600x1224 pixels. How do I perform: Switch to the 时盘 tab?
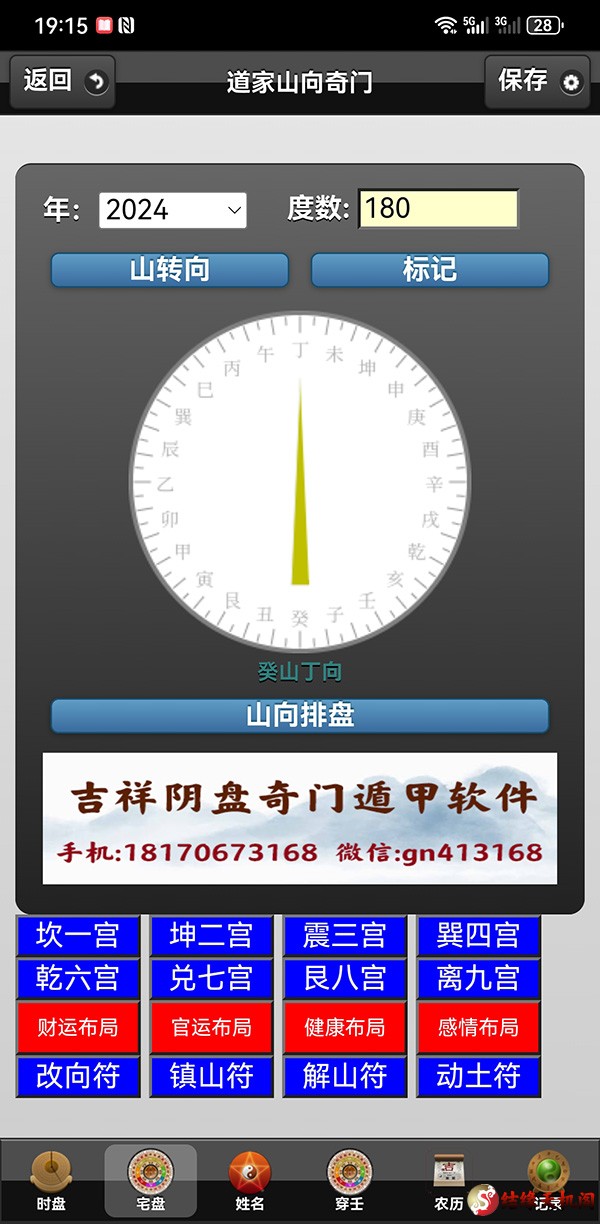[51, 1181]
